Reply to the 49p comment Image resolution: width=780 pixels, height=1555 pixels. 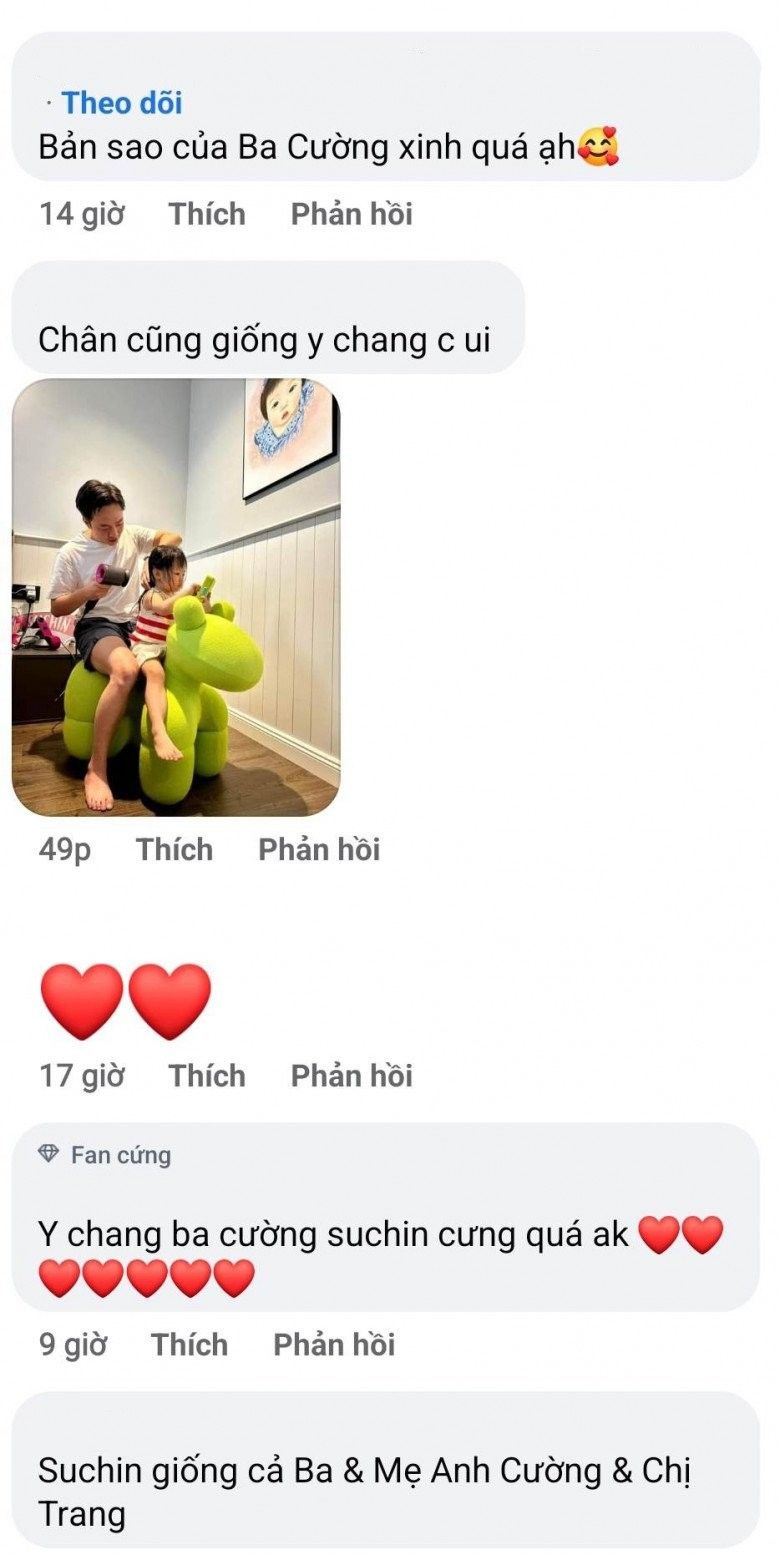tap(319, 850)
